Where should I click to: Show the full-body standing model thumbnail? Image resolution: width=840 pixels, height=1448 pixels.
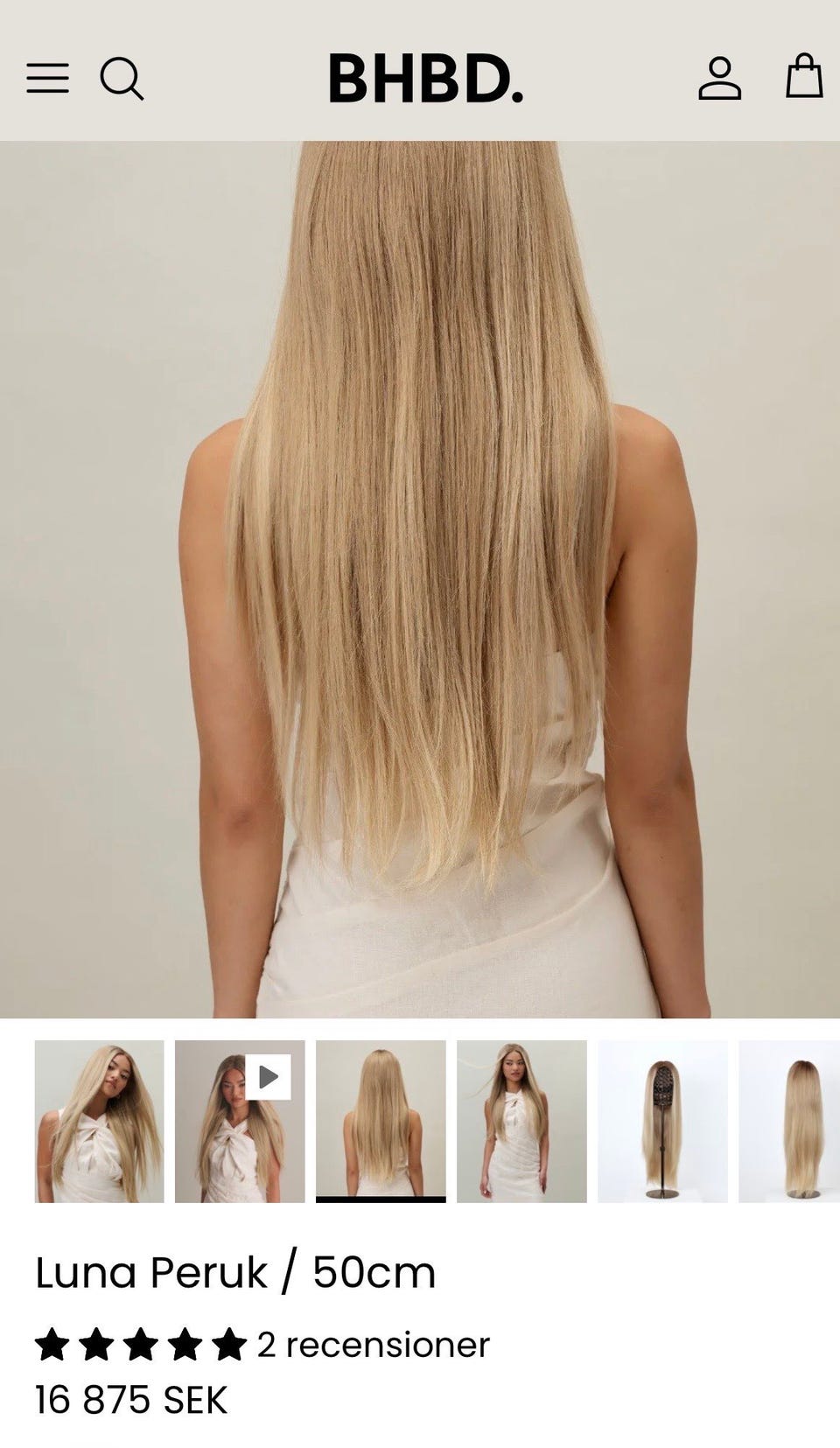click(x=521, y=1121)
